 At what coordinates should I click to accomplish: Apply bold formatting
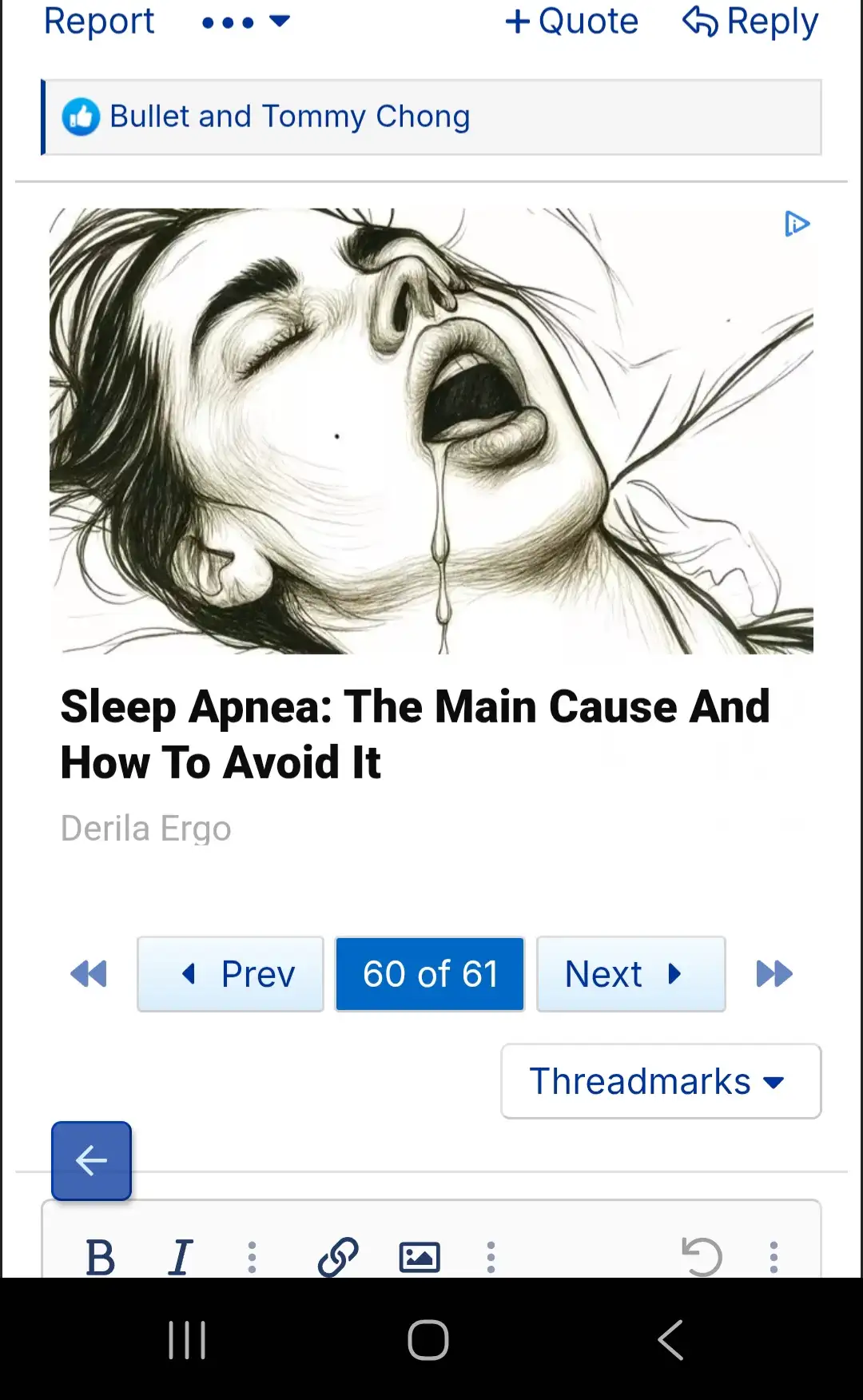click(x=101, y=1257)
